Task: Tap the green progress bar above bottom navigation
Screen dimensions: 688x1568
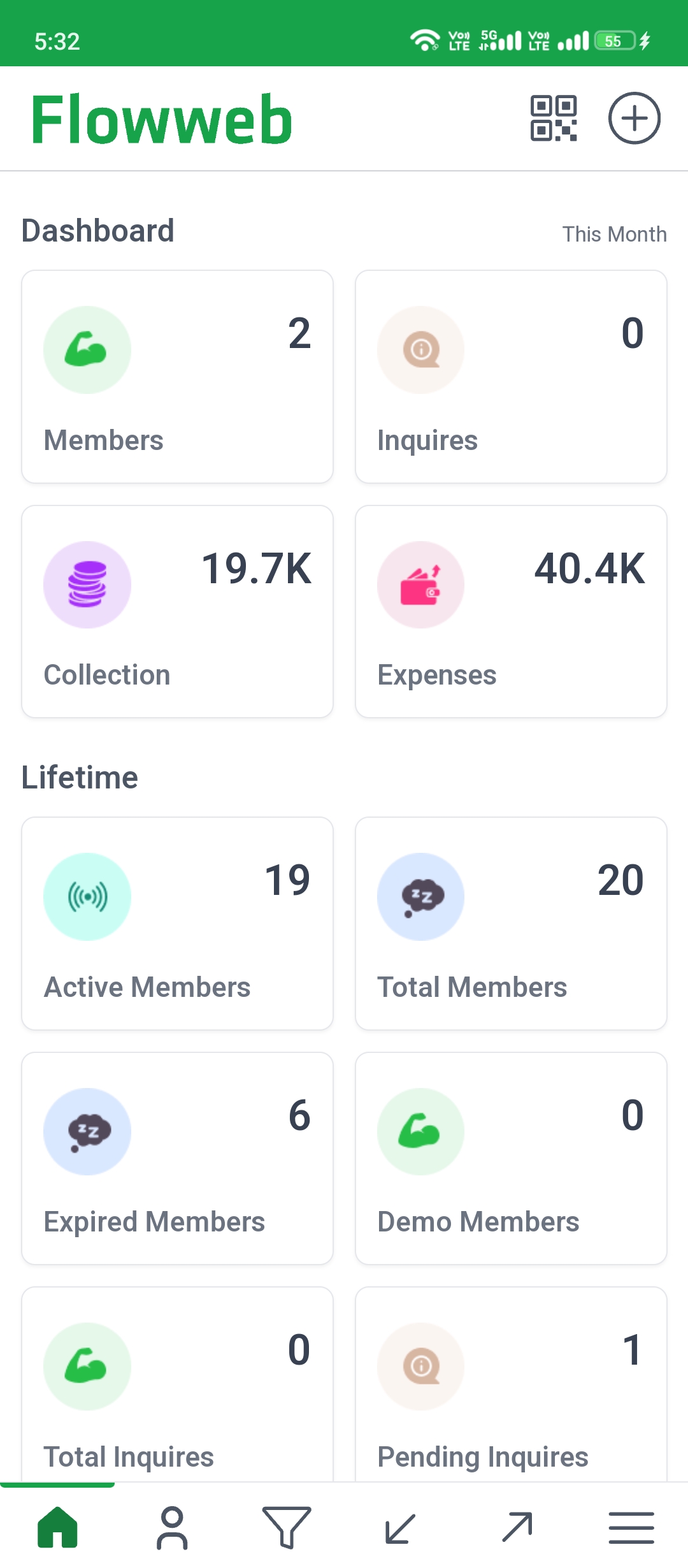Action: (x=57, y=1483)
